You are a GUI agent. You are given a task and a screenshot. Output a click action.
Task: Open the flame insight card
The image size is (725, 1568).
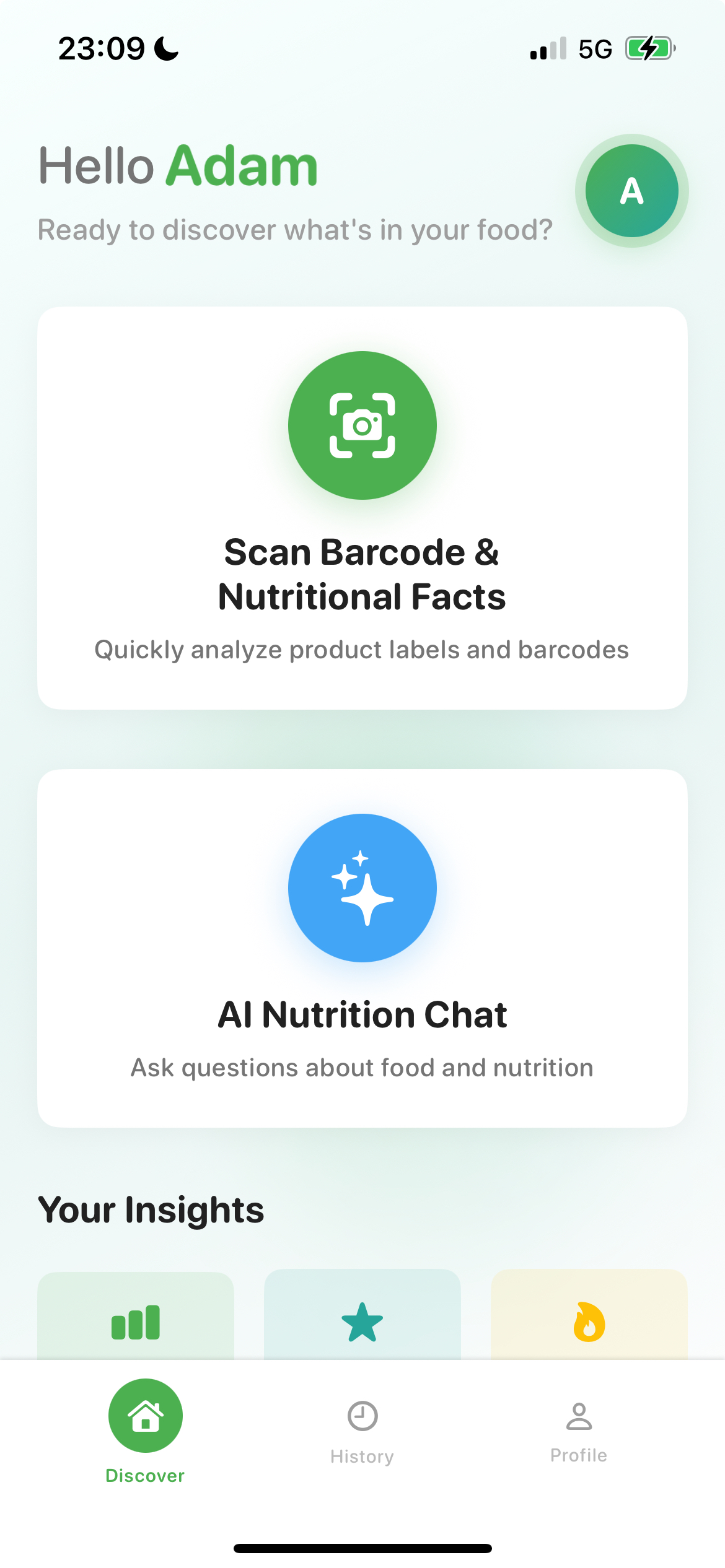point(589,1318)
